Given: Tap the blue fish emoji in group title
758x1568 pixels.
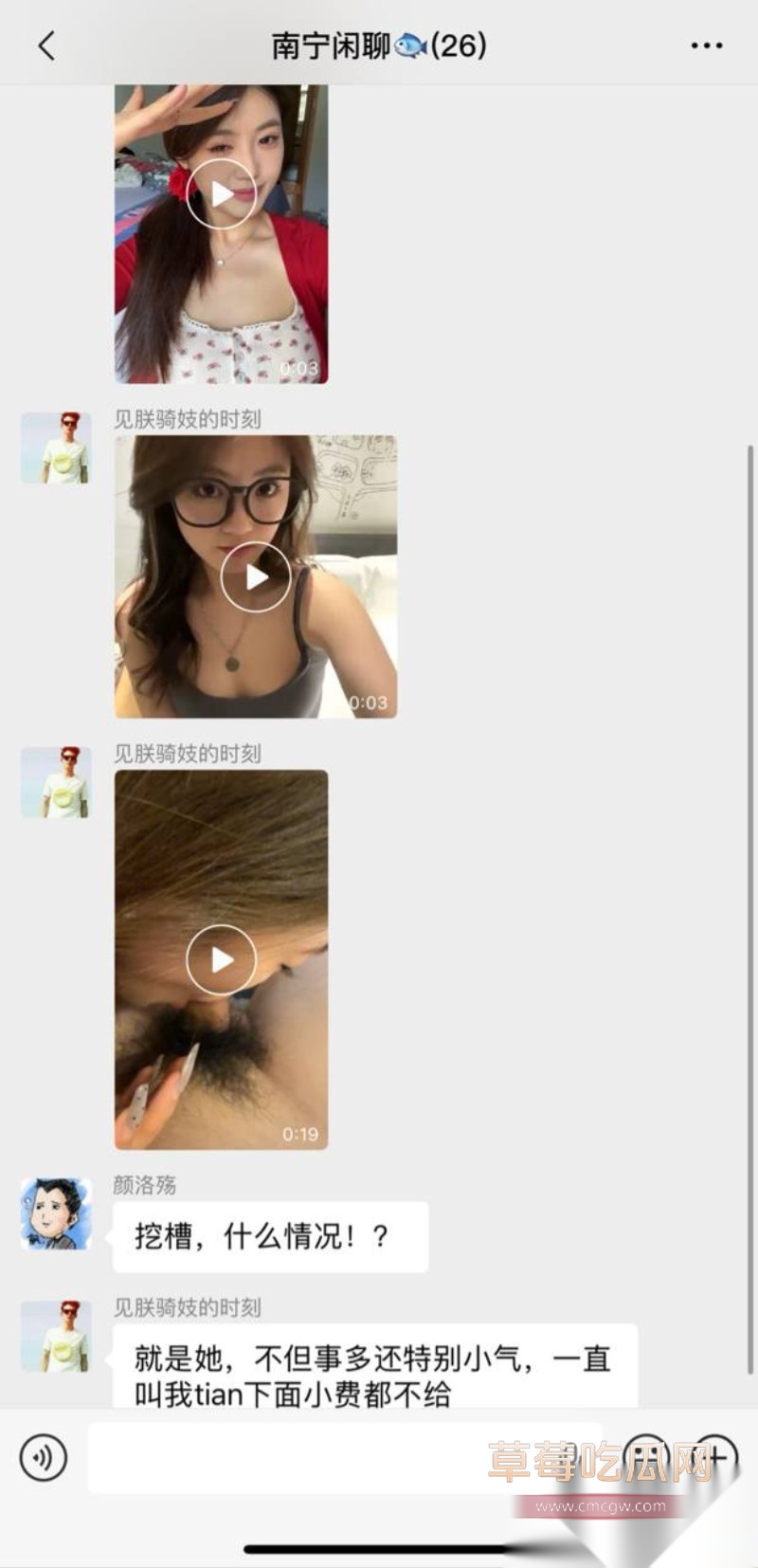Looking at the screenshot, I should click(411, 43).
